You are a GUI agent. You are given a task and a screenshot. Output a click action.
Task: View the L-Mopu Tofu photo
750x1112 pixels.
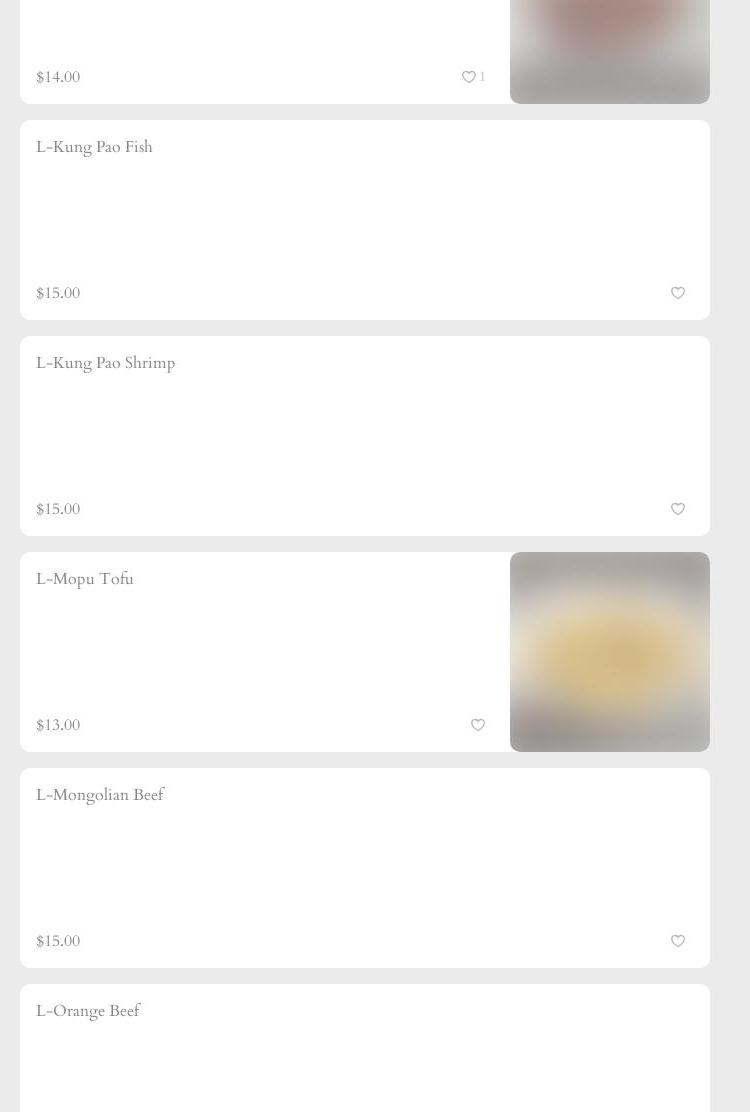(610, 652)
